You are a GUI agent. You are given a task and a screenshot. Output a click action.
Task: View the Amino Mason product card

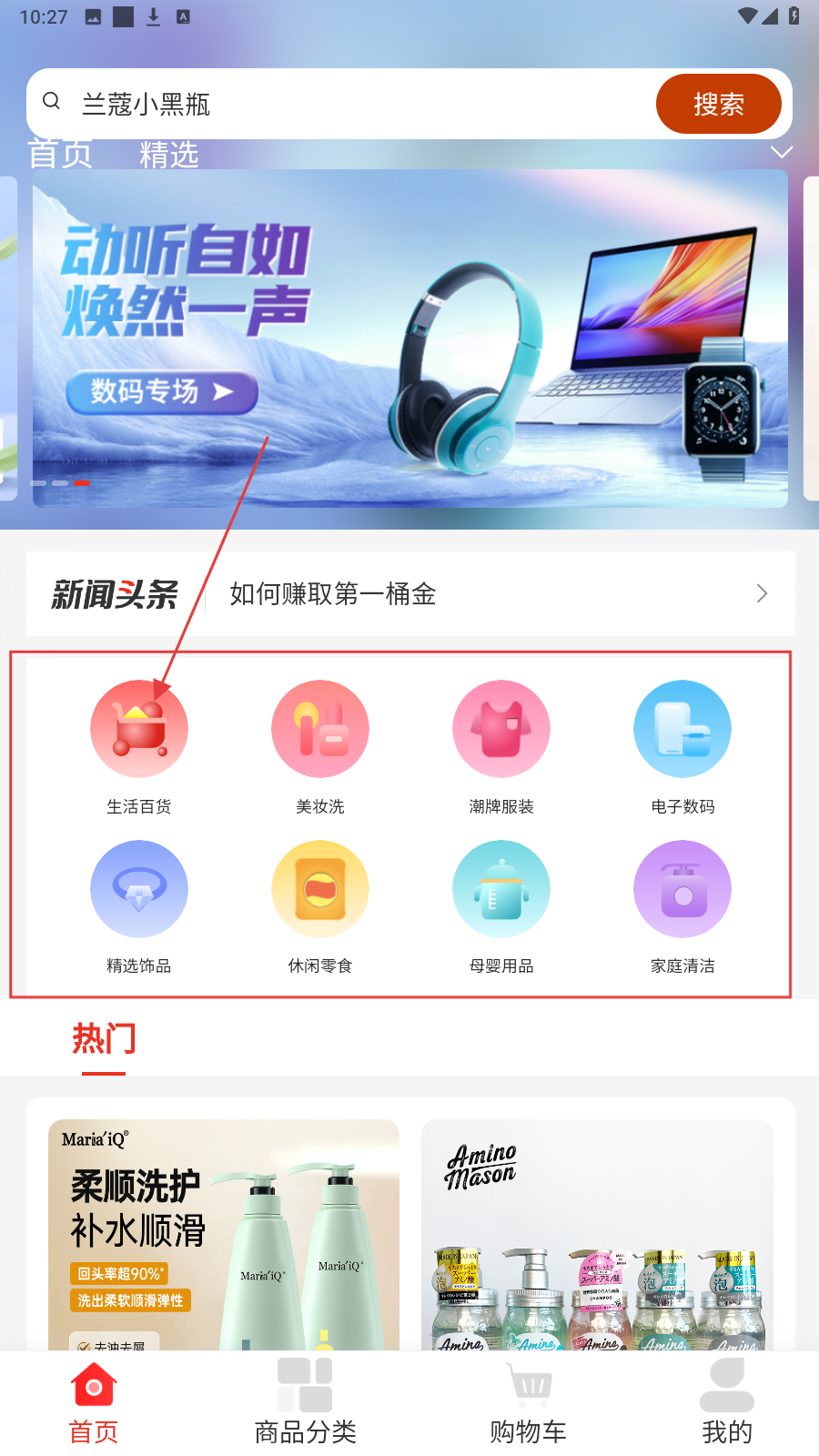point(597,1233)
